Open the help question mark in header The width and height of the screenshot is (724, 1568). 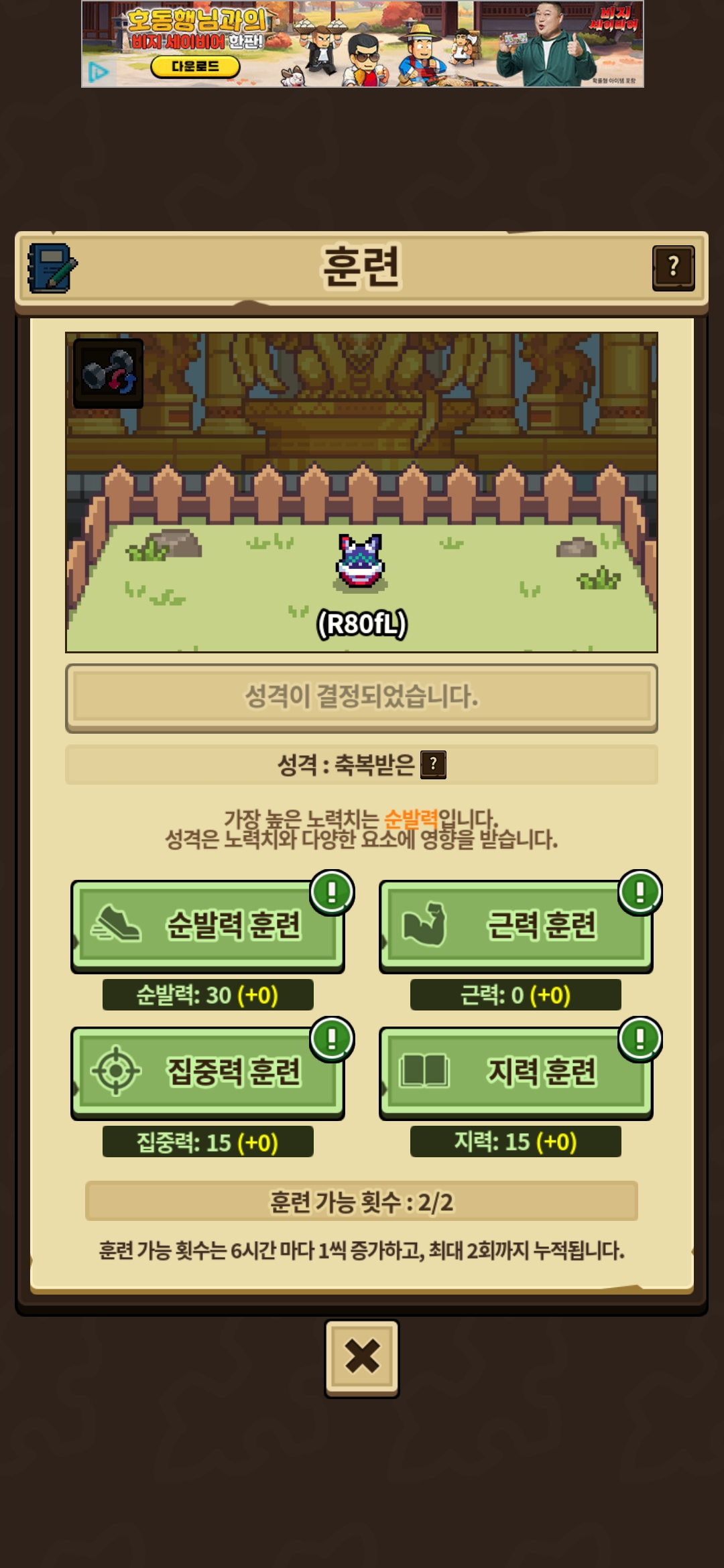(x=673, y=268)
